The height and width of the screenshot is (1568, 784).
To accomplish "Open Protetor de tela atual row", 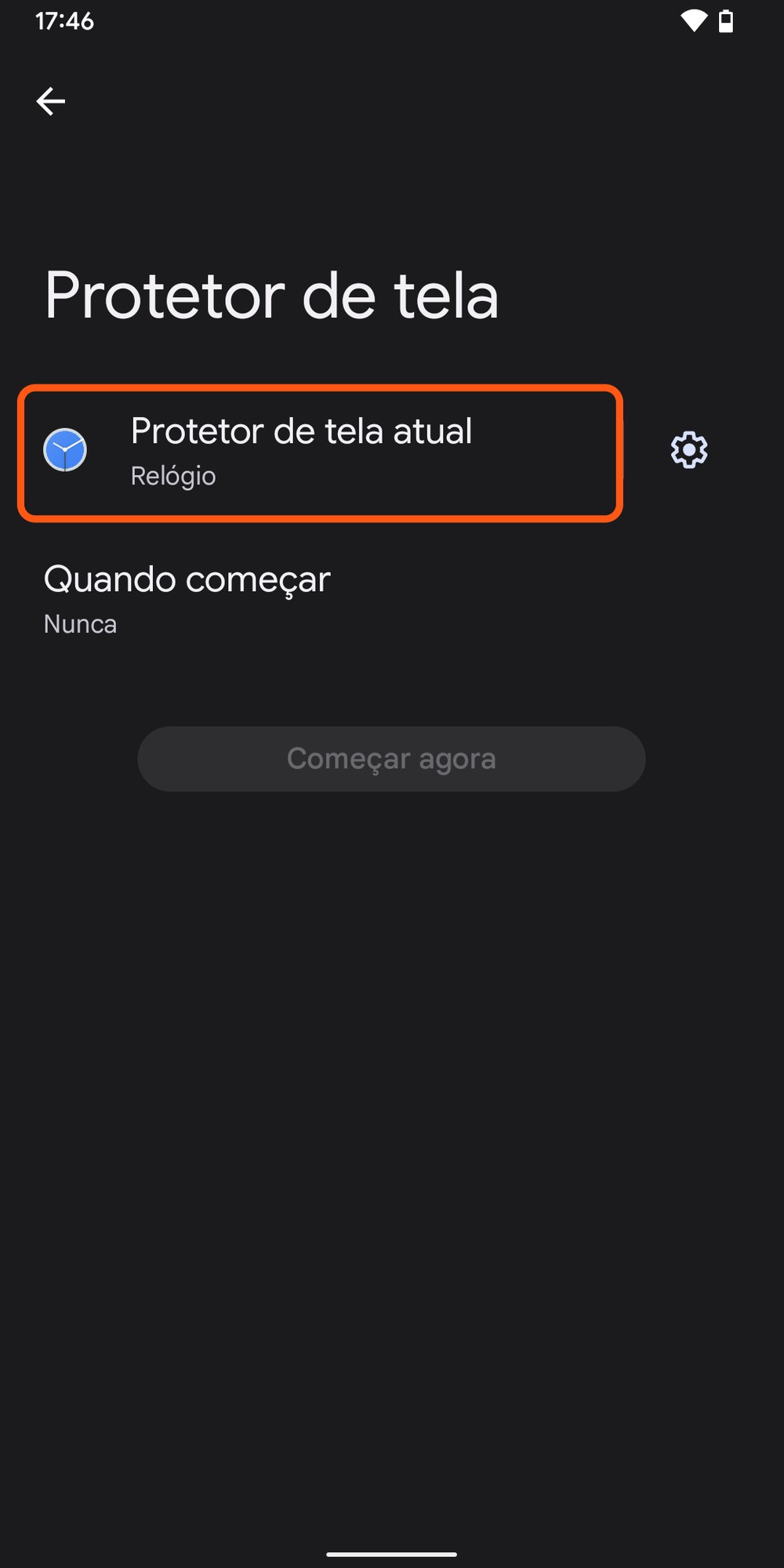I will (x=320, y=452).
